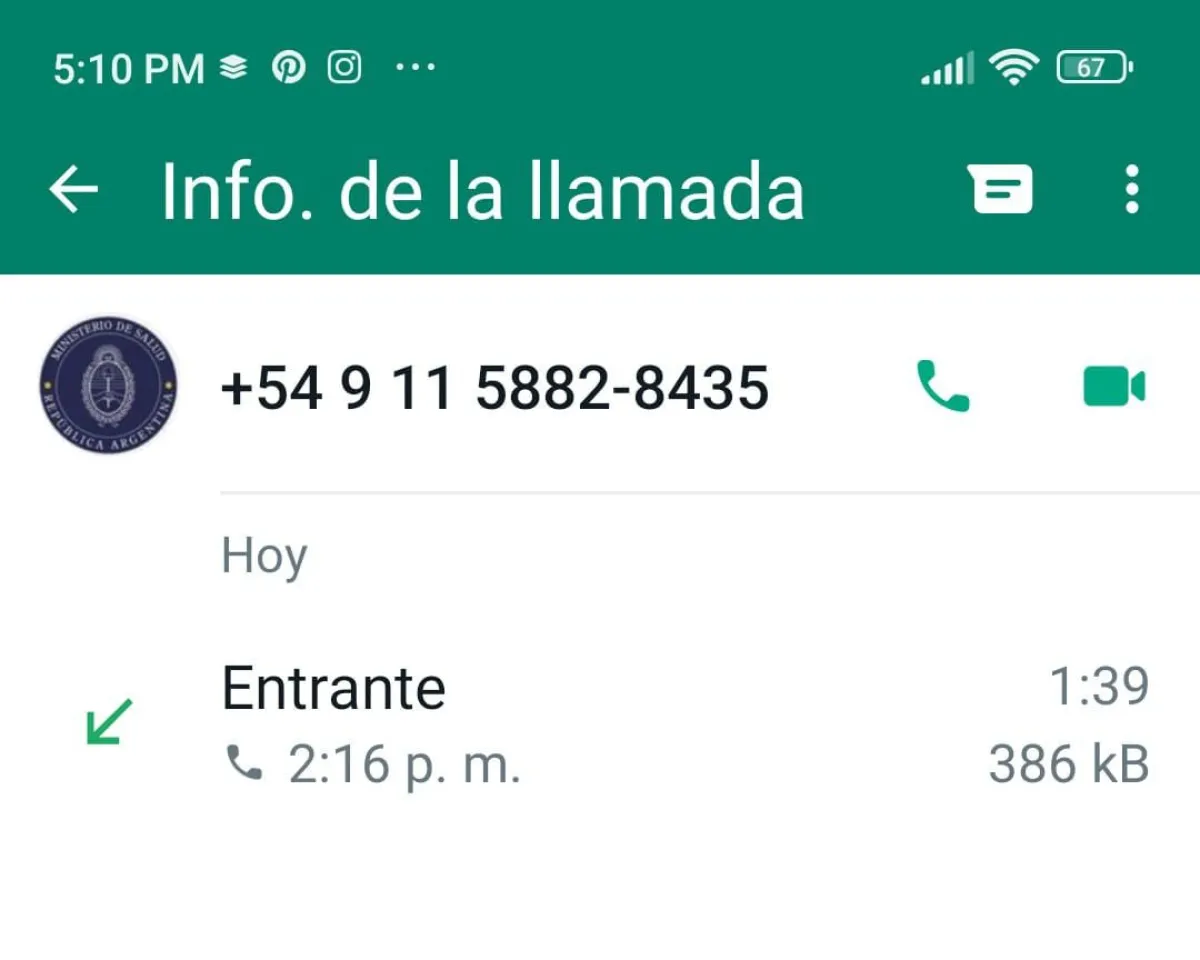Screen dimensions: 1200x960
Task: Open chat message with this number
Action: [x=1001, y=189]
